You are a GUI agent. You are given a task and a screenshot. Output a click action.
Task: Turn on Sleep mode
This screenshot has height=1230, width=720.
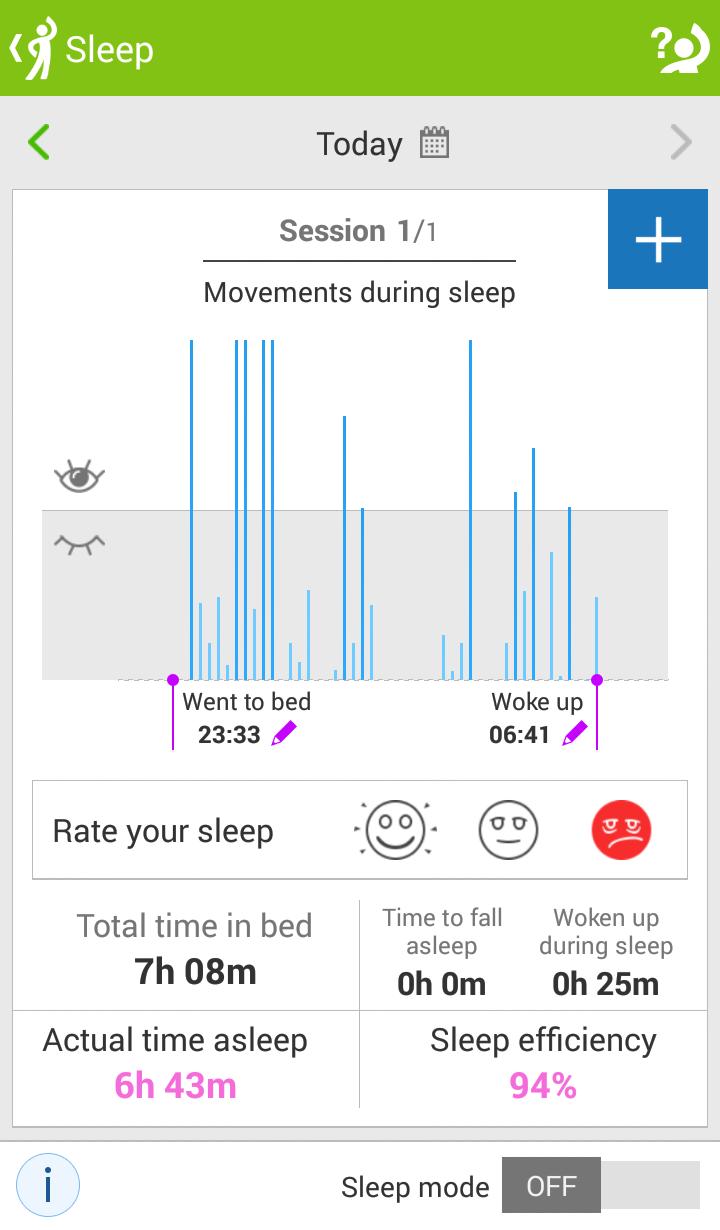(x=600, y=1186)
